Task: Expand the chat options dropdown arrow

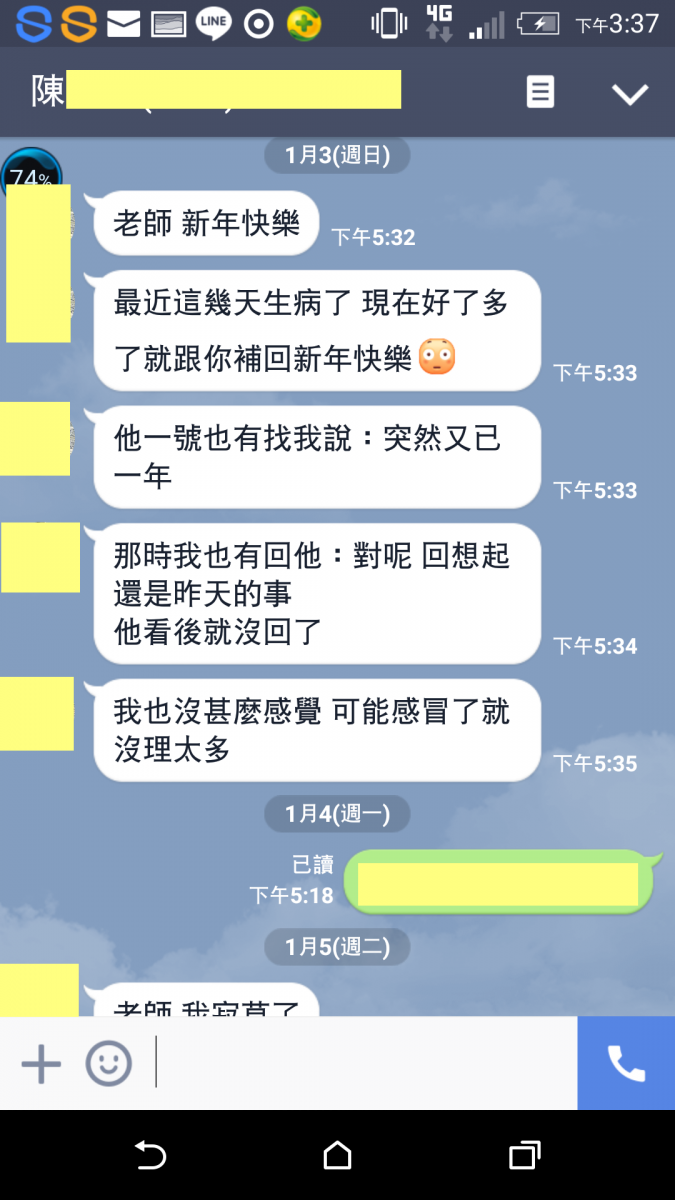Action: coord(630,94)
